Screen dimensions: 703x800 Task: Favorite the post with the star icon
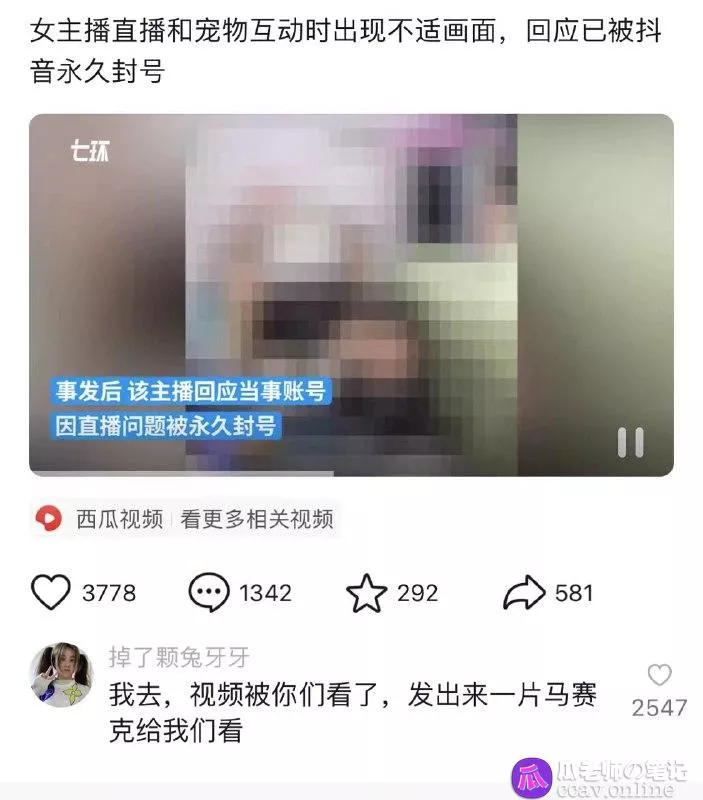[366, 593]
